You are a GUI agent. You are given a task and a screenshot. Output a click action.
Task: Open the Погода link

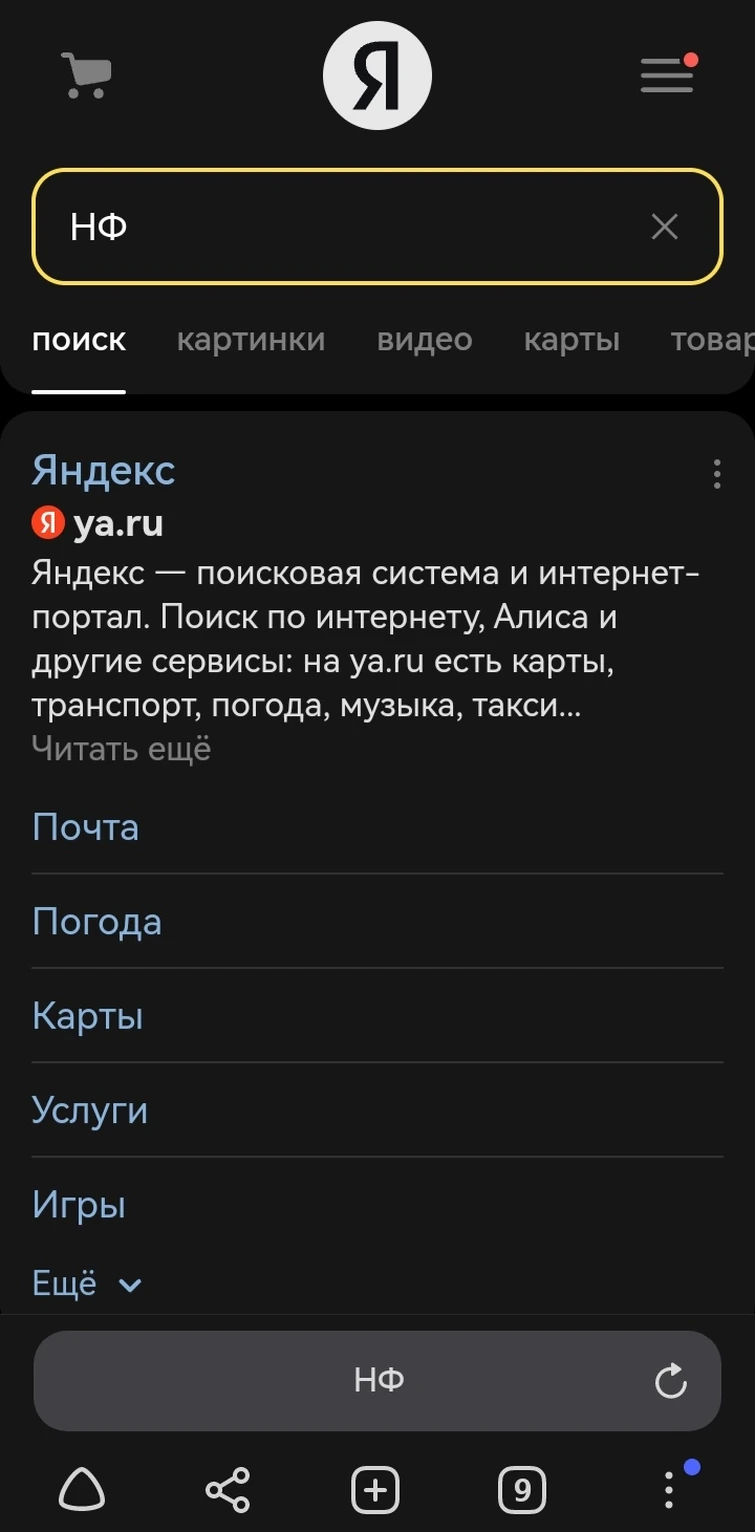point(97,921)
